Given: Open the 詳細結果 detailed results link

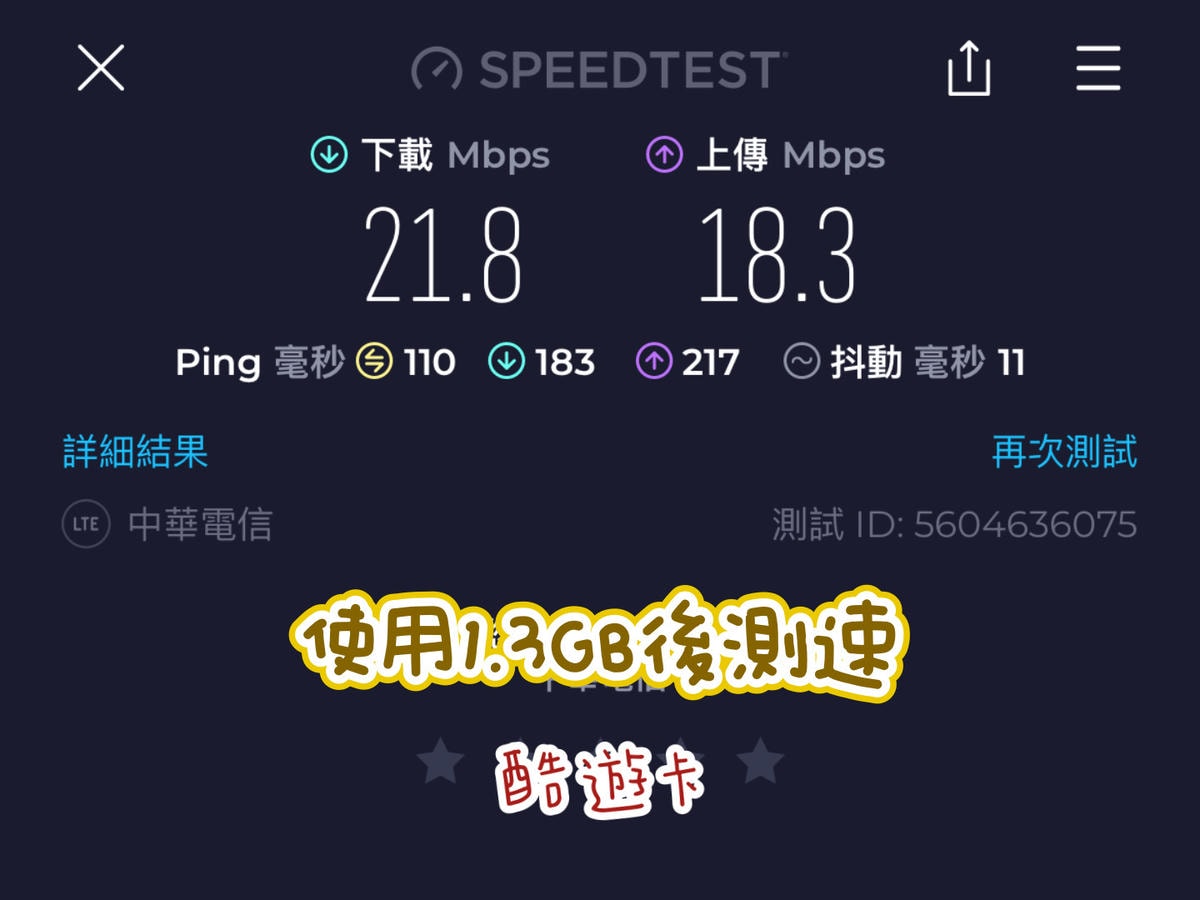Looking at the screenshot, I should click(x=135, y=452).
